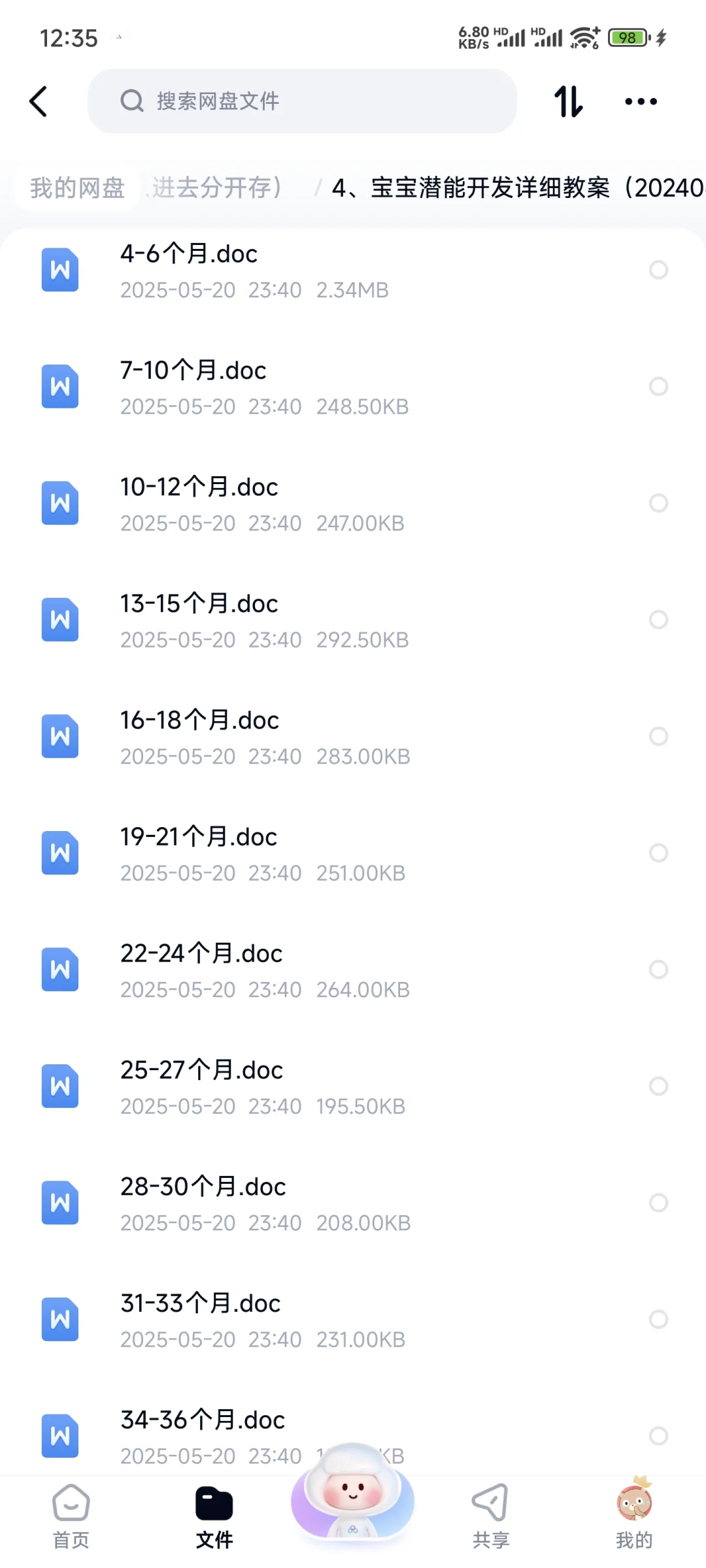Jump to 我的网盘 in the breadcrumb
This screenshot has height=1568, width=706.
point(77,188)
